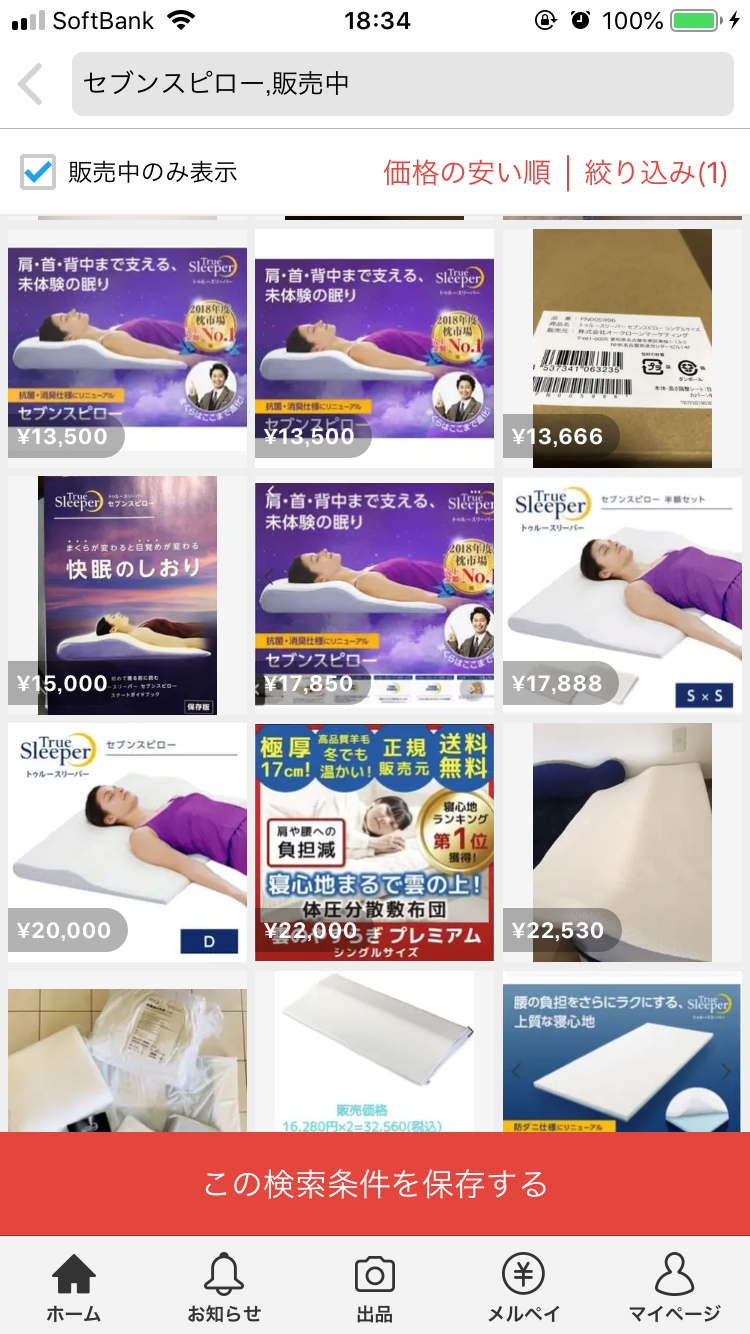Tap the back arrow to return to search
This screenshot has height=1334, width=750.
coord(28,84)
